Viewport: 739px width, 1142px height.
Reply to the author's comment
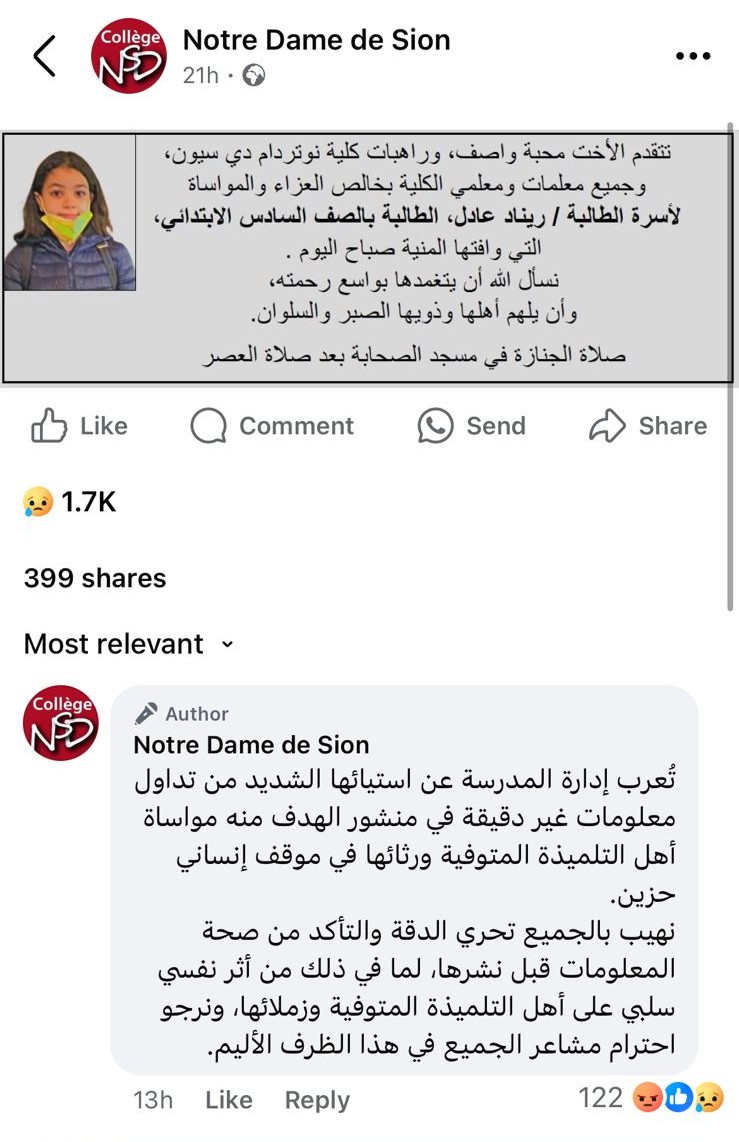coord(317,1100)
